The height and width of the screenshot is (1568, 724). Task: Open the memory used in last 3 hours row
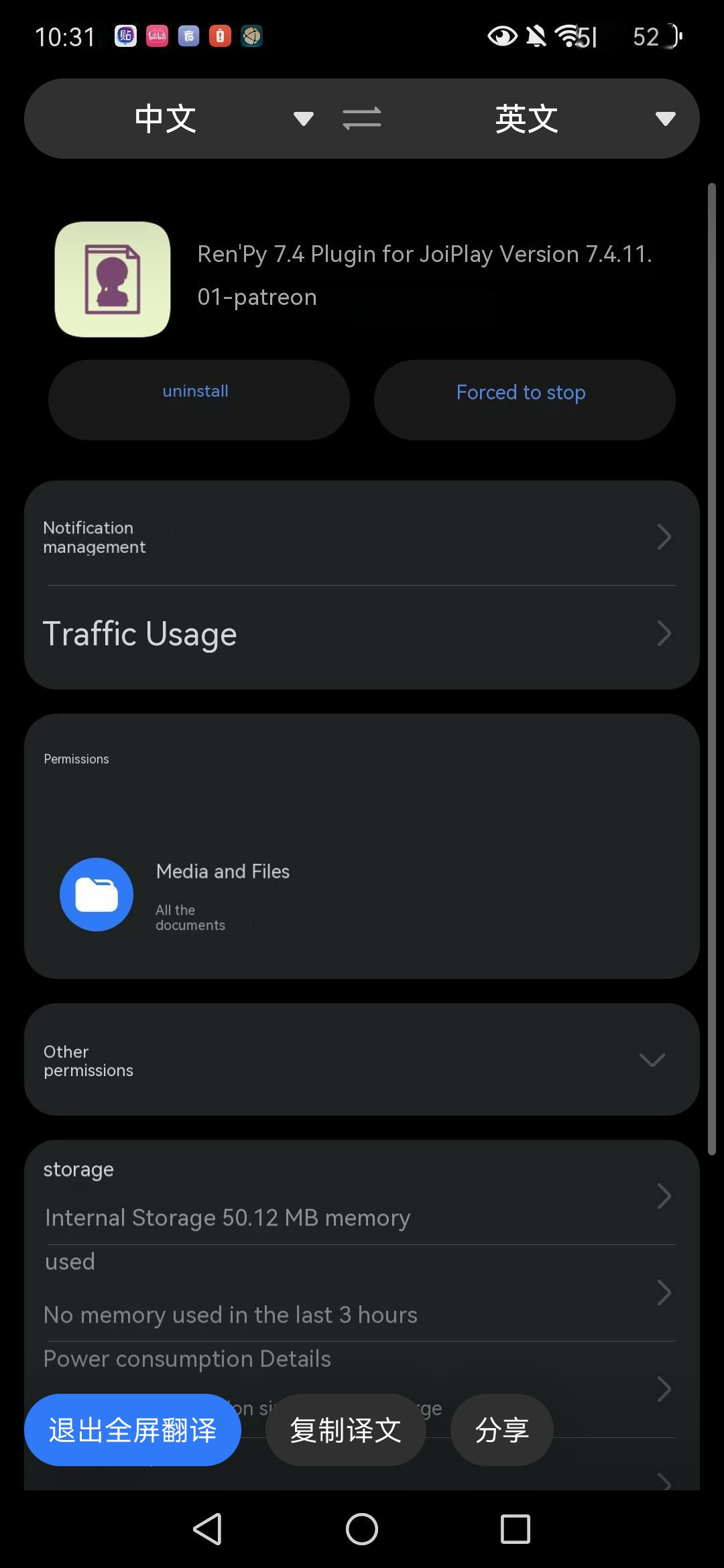(362, 1293)
